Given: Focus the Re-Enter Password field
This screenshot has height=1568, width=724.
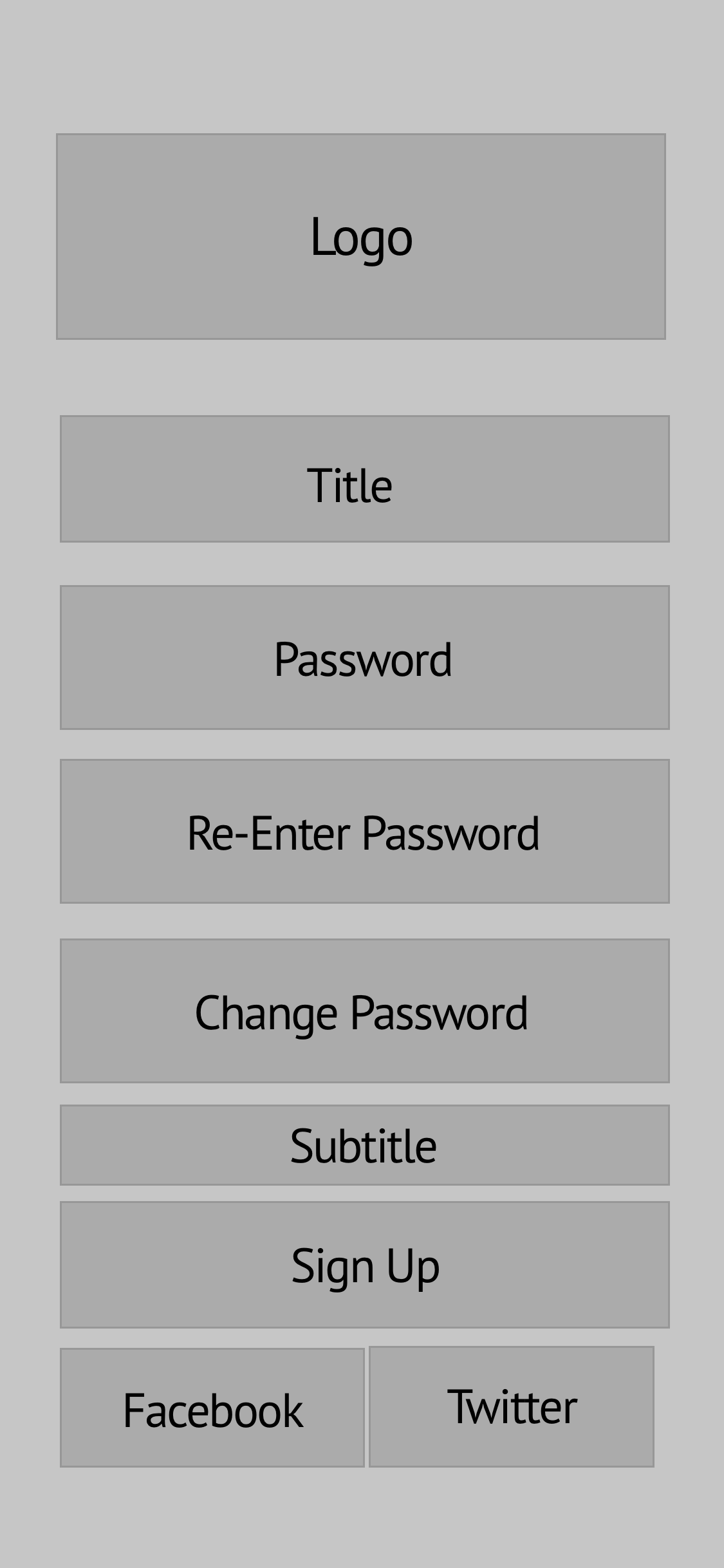Looking at the screenshot, I should click(x=365, y=831).
